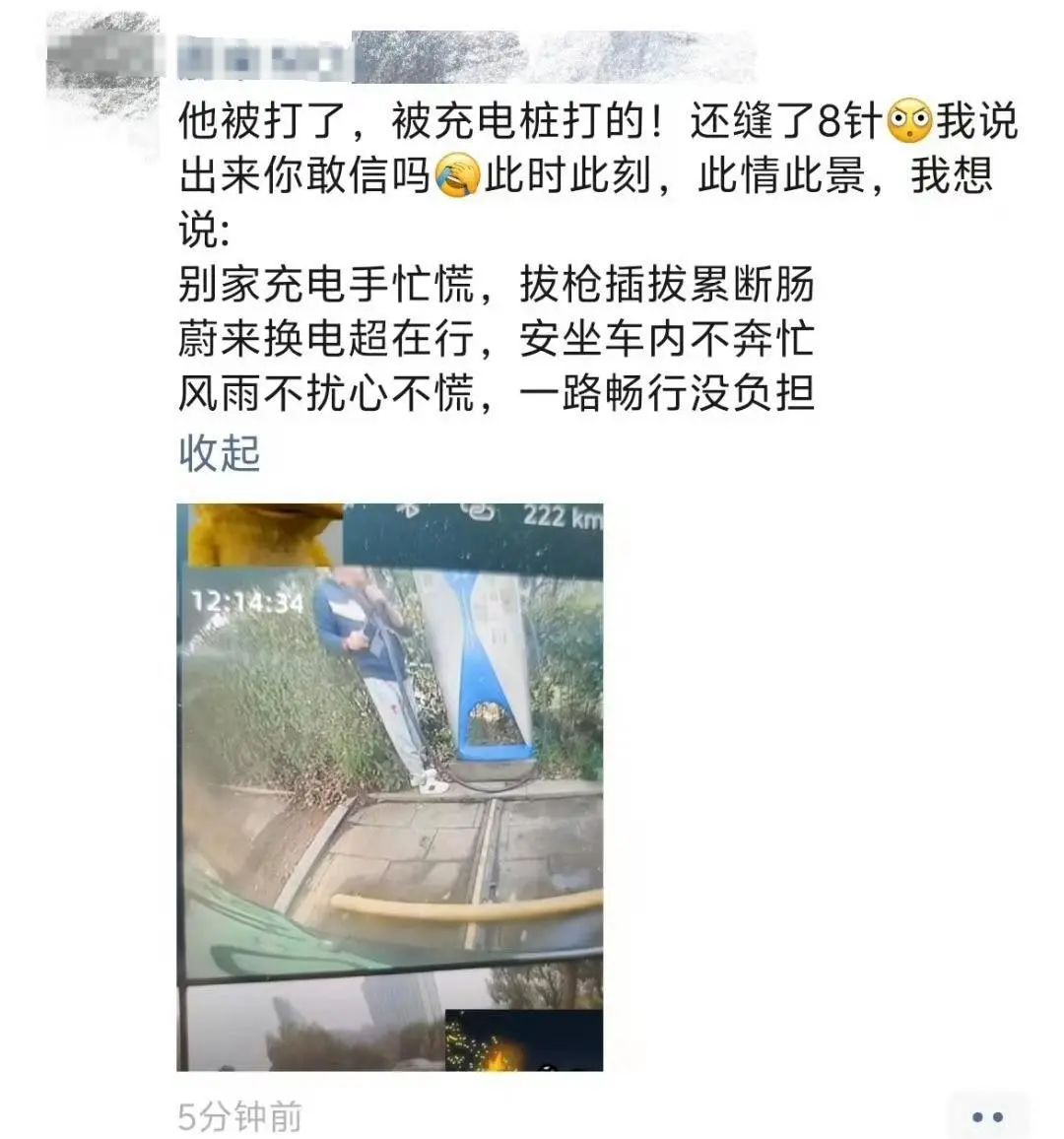Viewport: 1064px width, 1139px height.
Task: Open the attached charging-pile photo
Action: point(389,786)
